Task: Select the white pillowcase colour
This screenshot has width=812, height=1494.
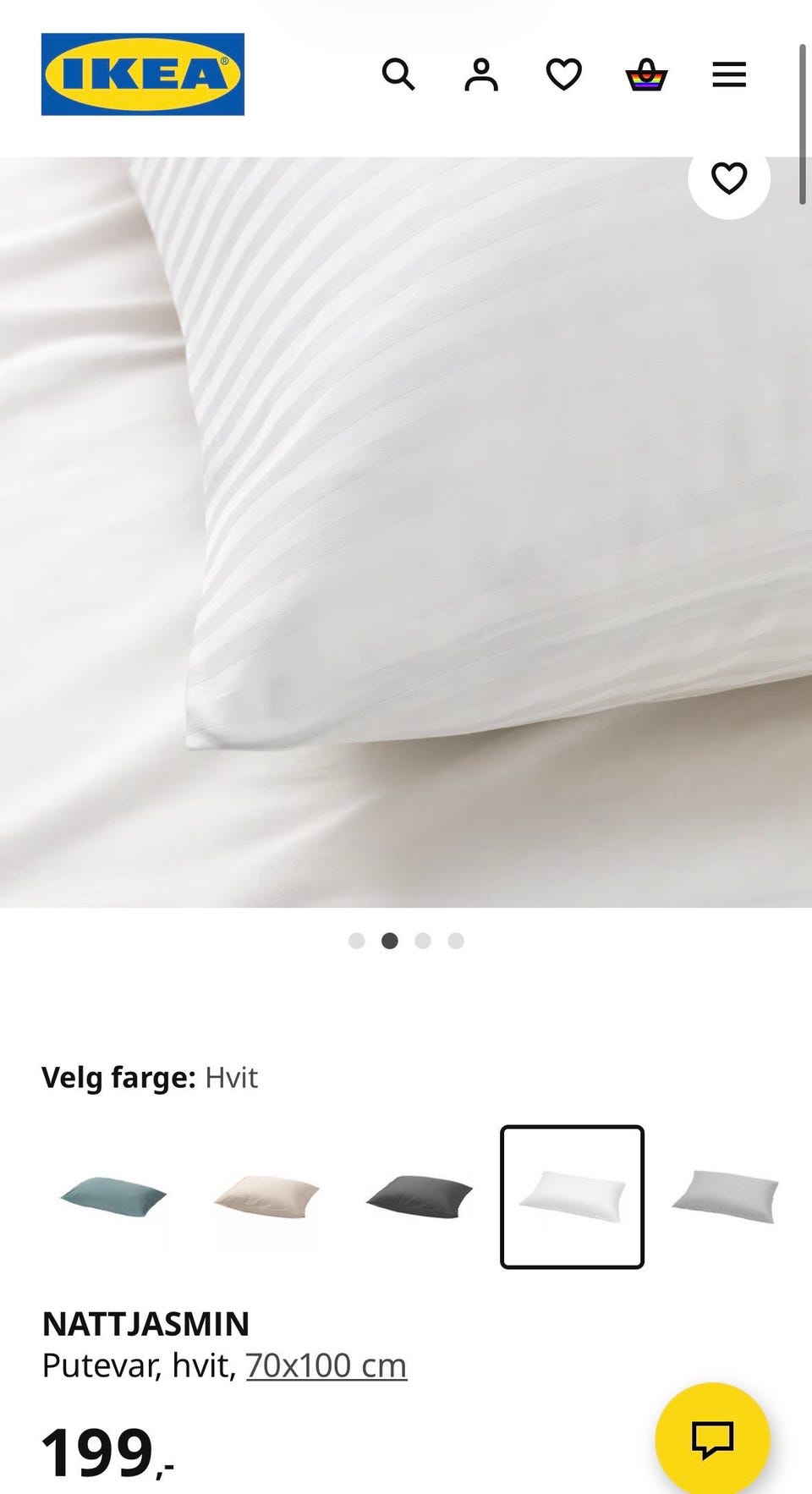Action: coord(572,1196)
